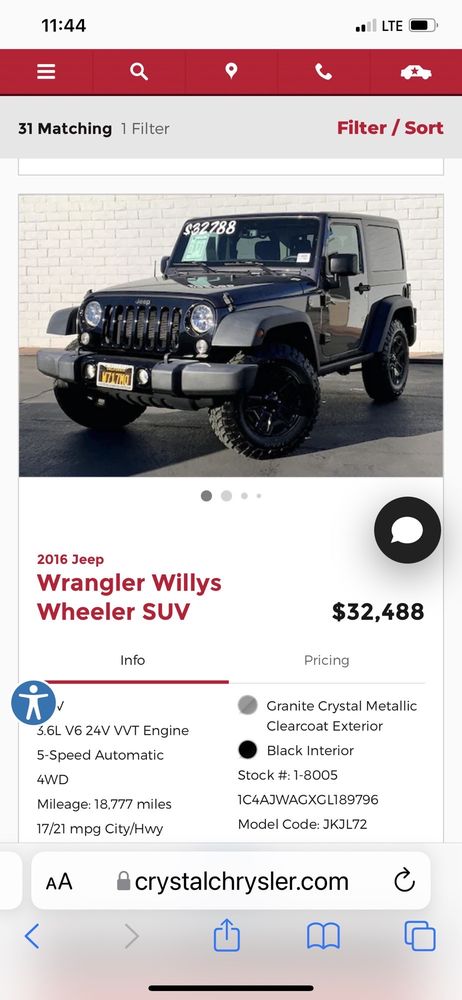Open Safari reader text size menu
Viewport: 462px width, 1000px height.
point(59,883)
